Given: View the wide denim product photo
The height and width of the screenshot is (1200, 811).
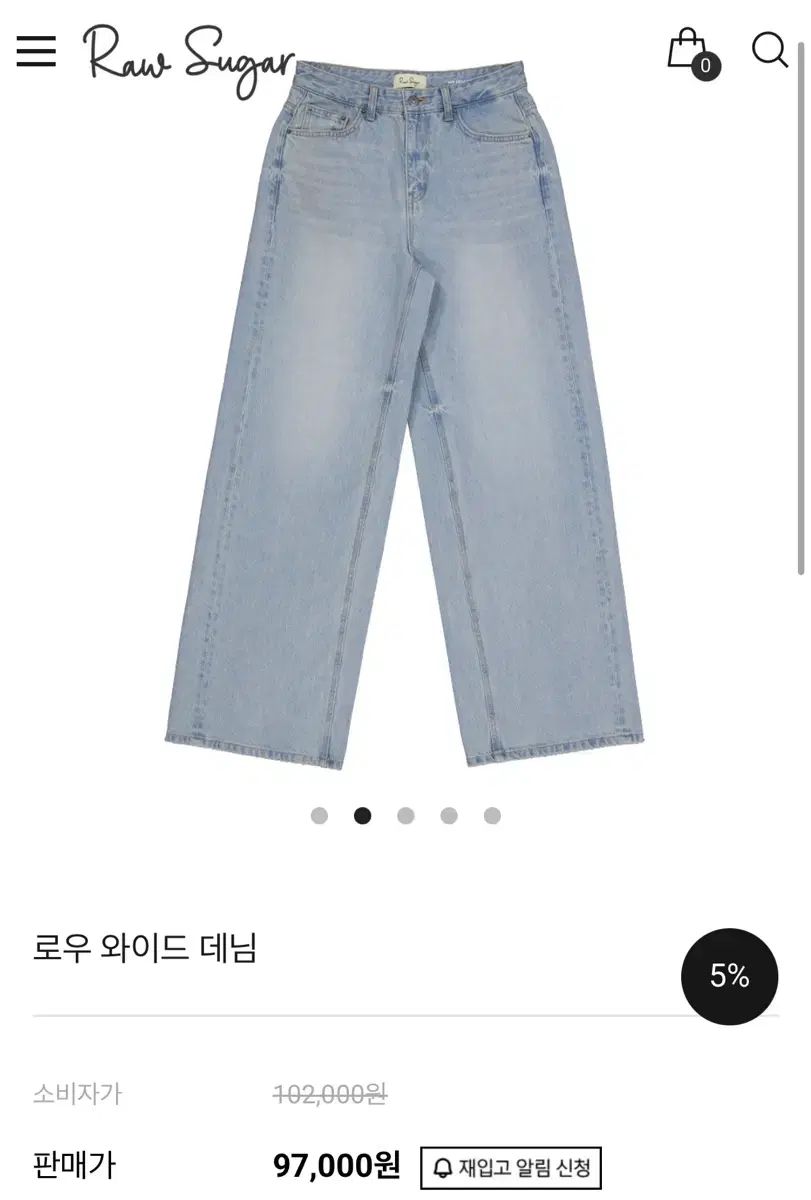Looking at the screenshot, I should pyautogui.click(x=405, y=420).
